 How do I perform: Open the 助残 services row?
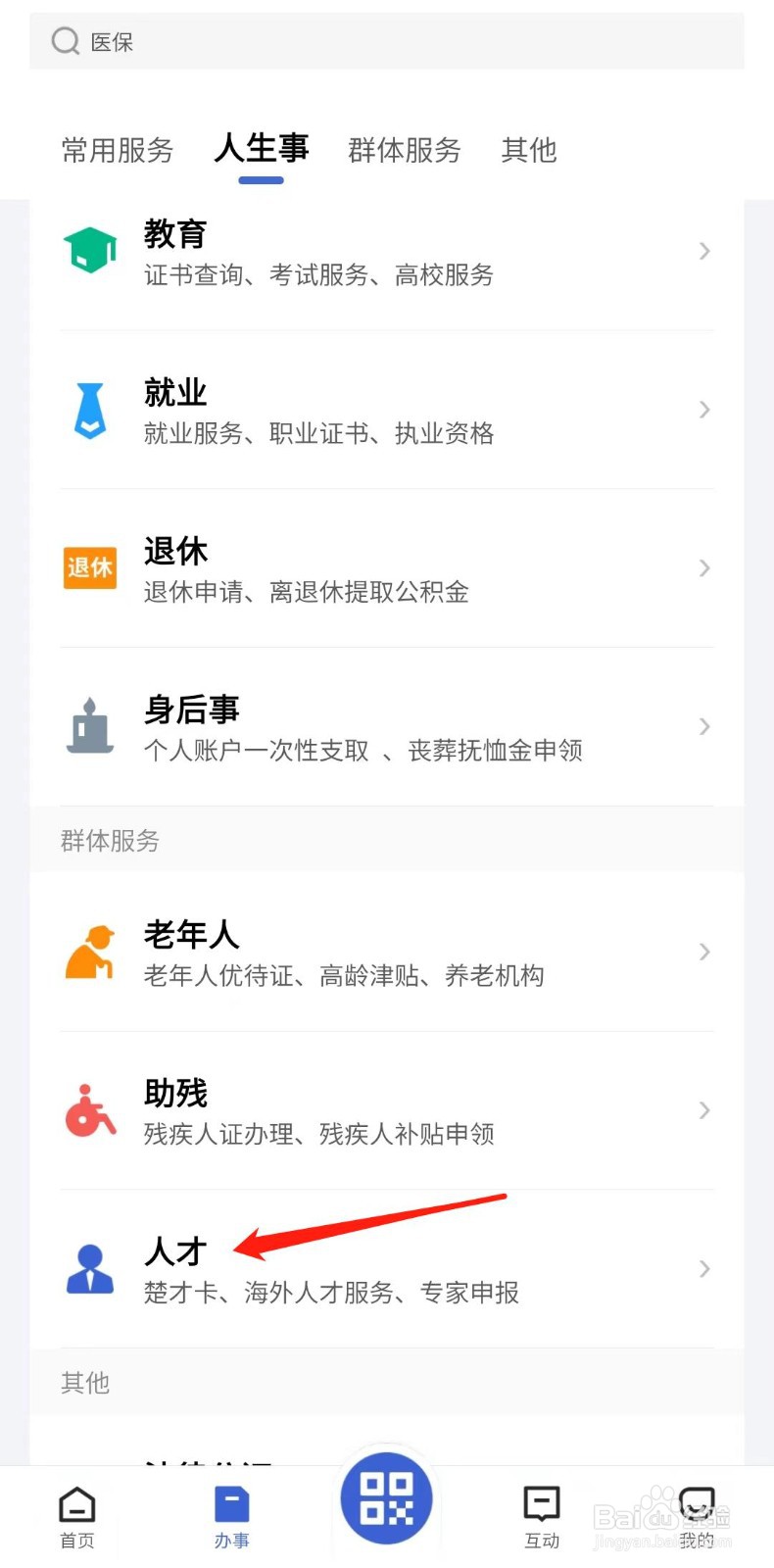point(386,1111)
